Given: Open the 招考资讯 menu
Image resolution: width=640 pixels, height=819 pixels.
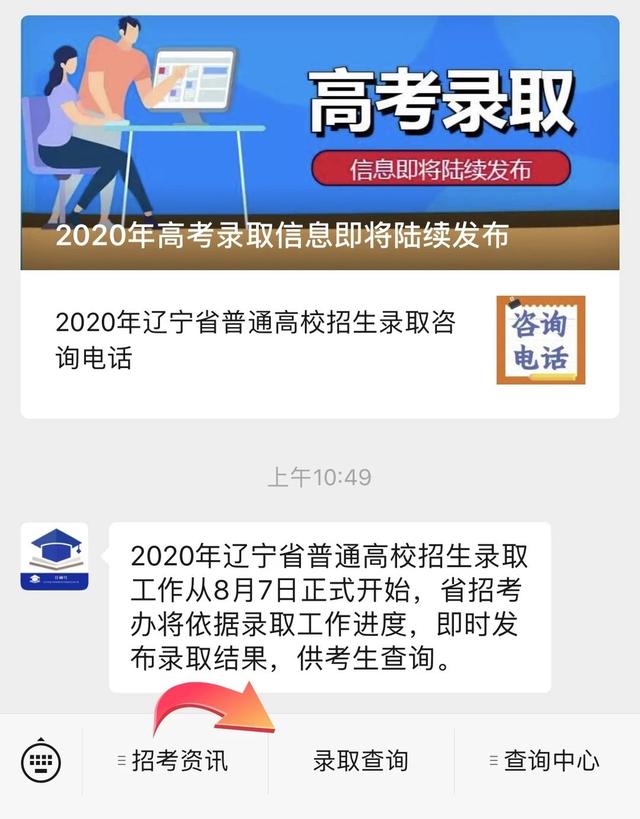Looking at the screenshot, I should pos(174,761).
